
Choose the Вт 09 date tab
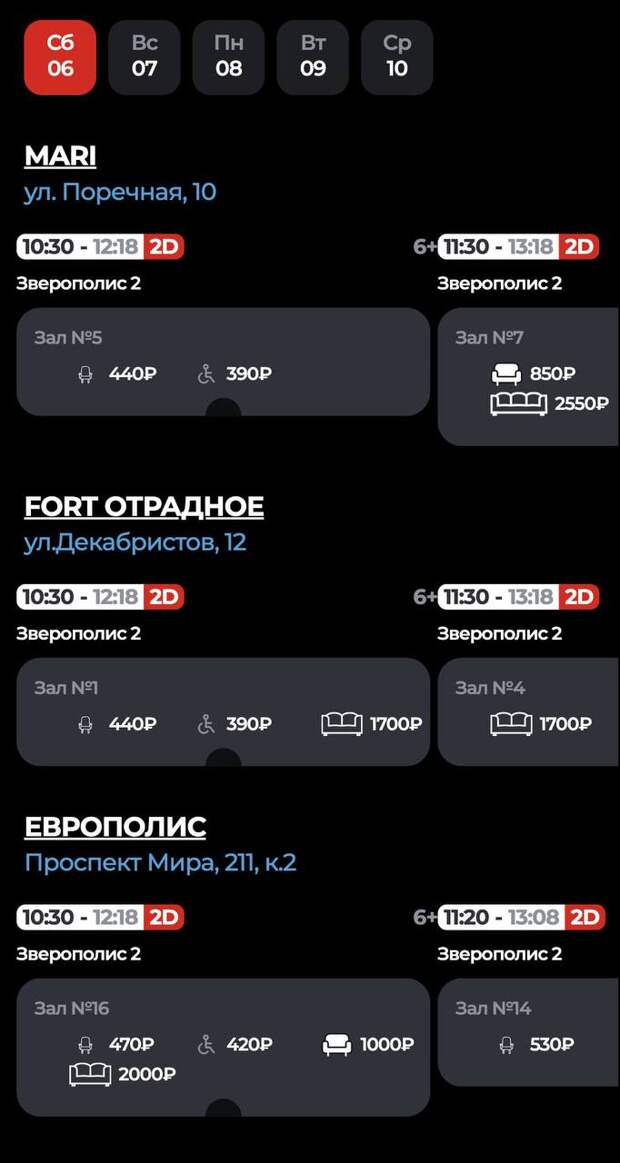tap(313, 58)
